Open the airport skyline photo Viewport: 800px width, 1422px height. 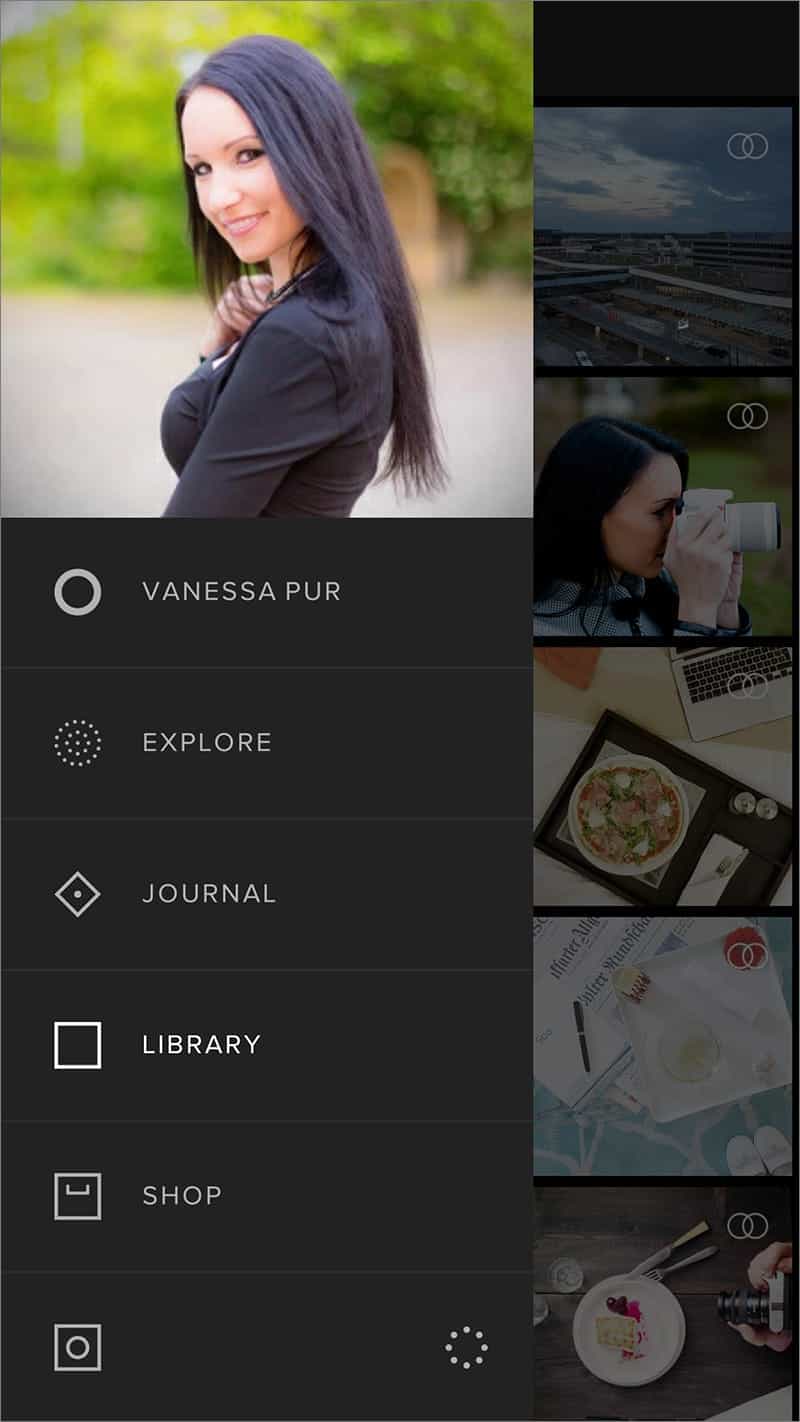pyautogui.click(x=663, y=237)
